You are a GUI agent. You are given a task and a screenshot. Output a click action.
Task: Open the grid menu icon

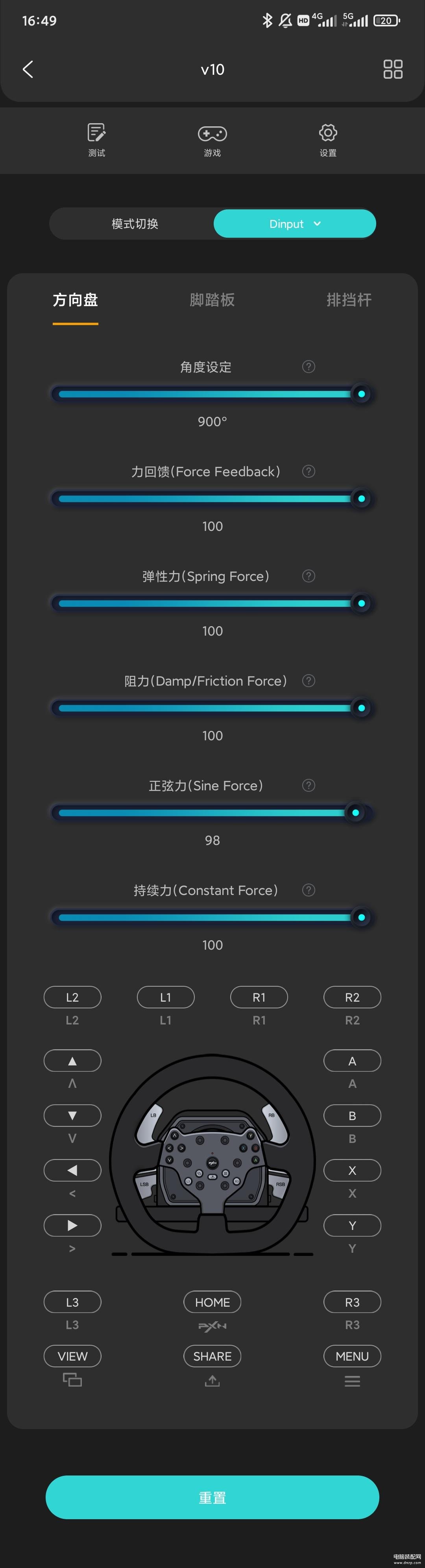point(393,69)
